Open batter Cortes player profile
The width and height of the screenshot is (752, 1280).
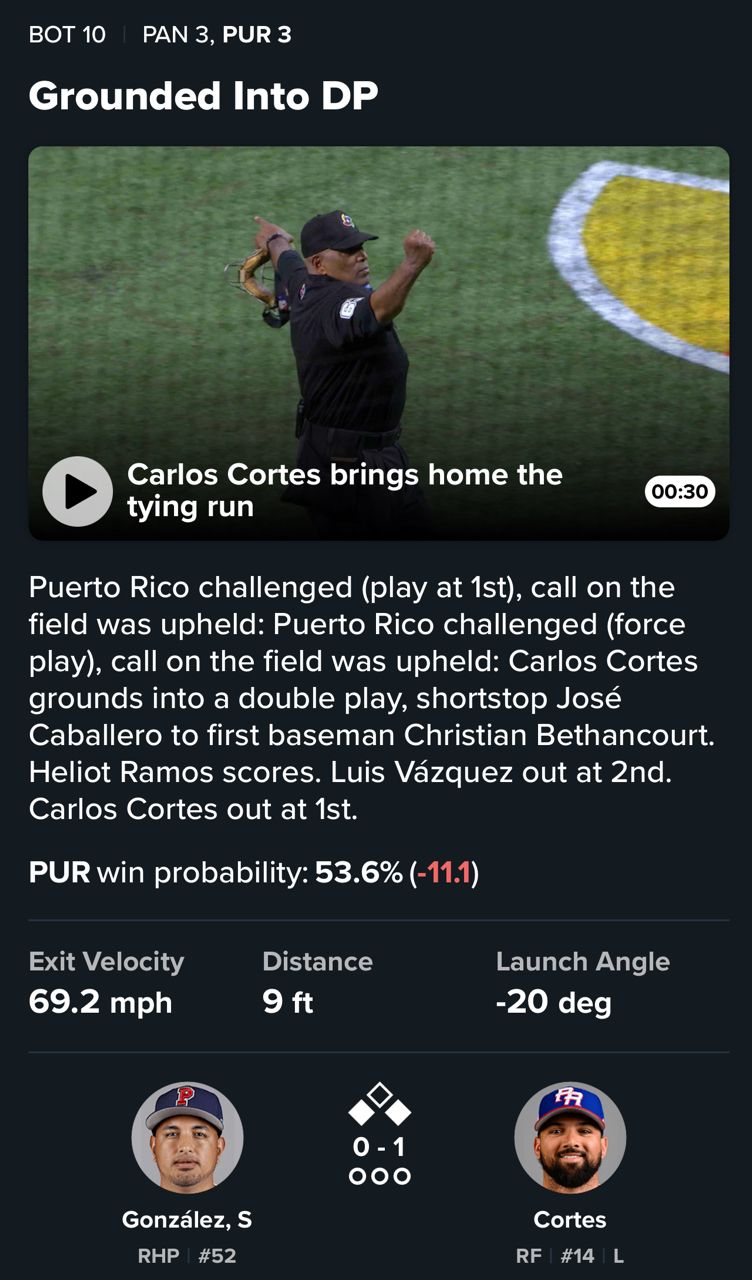(570, 1138)
